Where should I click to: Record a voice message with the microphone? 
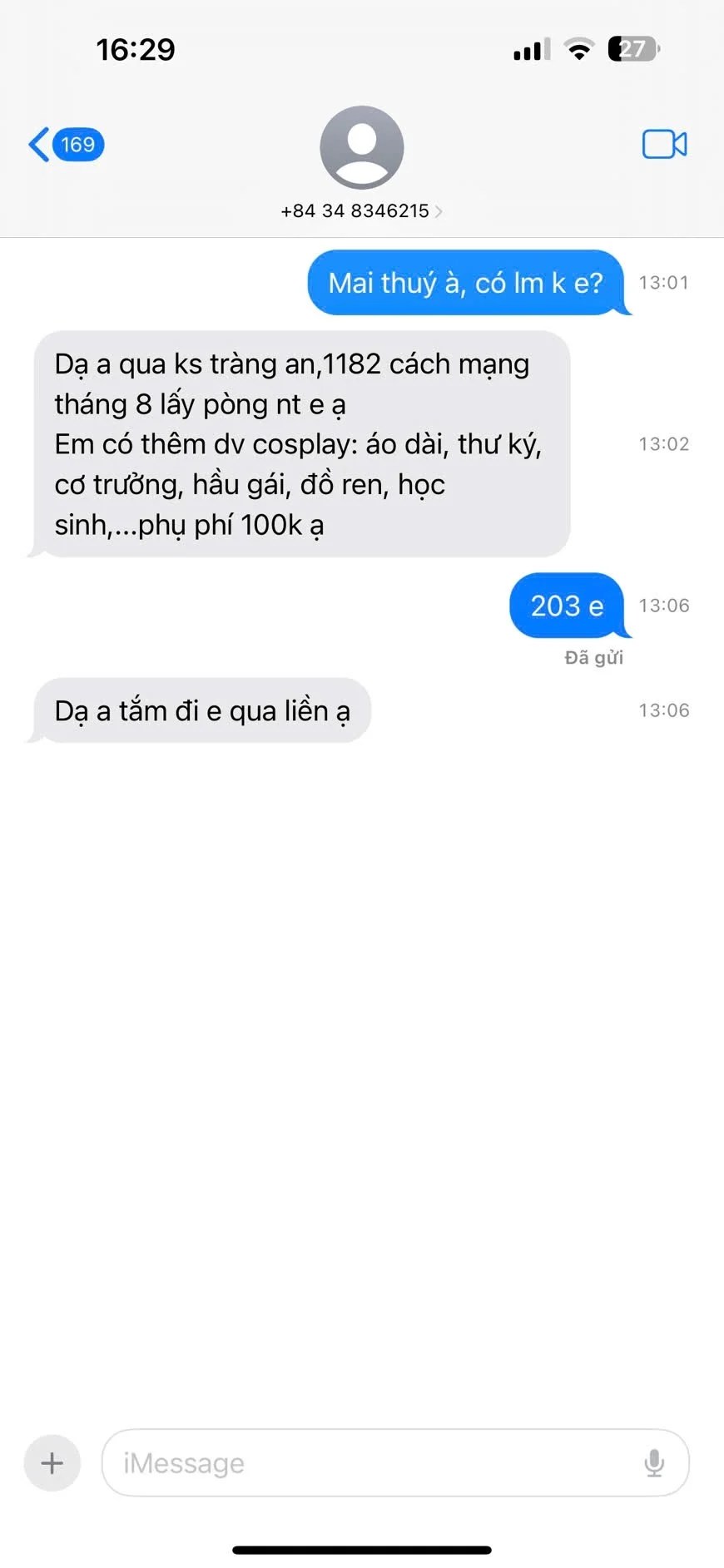[654, 1462]
